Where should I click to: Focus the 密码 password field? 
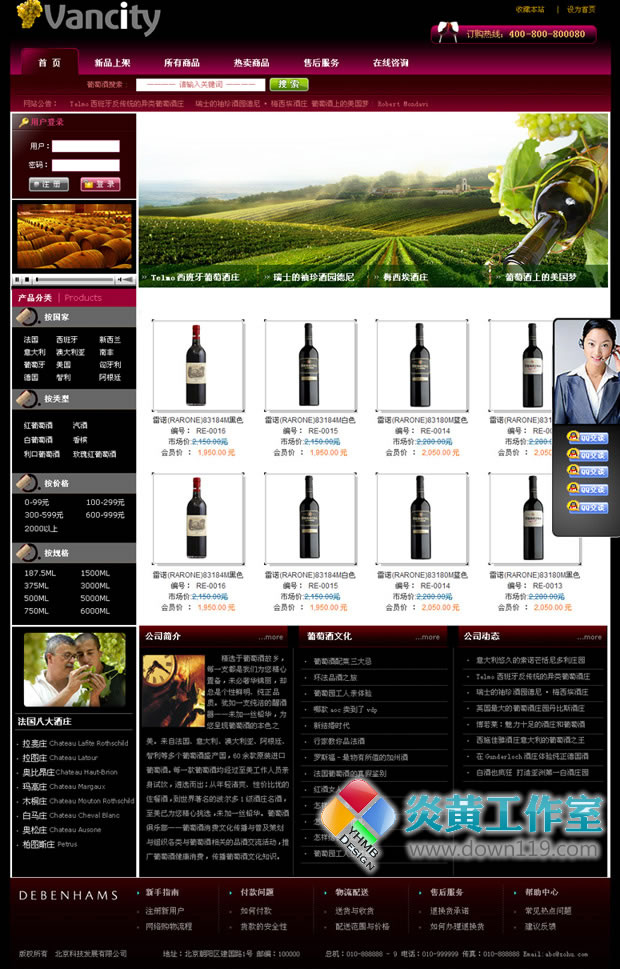[85, 164]
